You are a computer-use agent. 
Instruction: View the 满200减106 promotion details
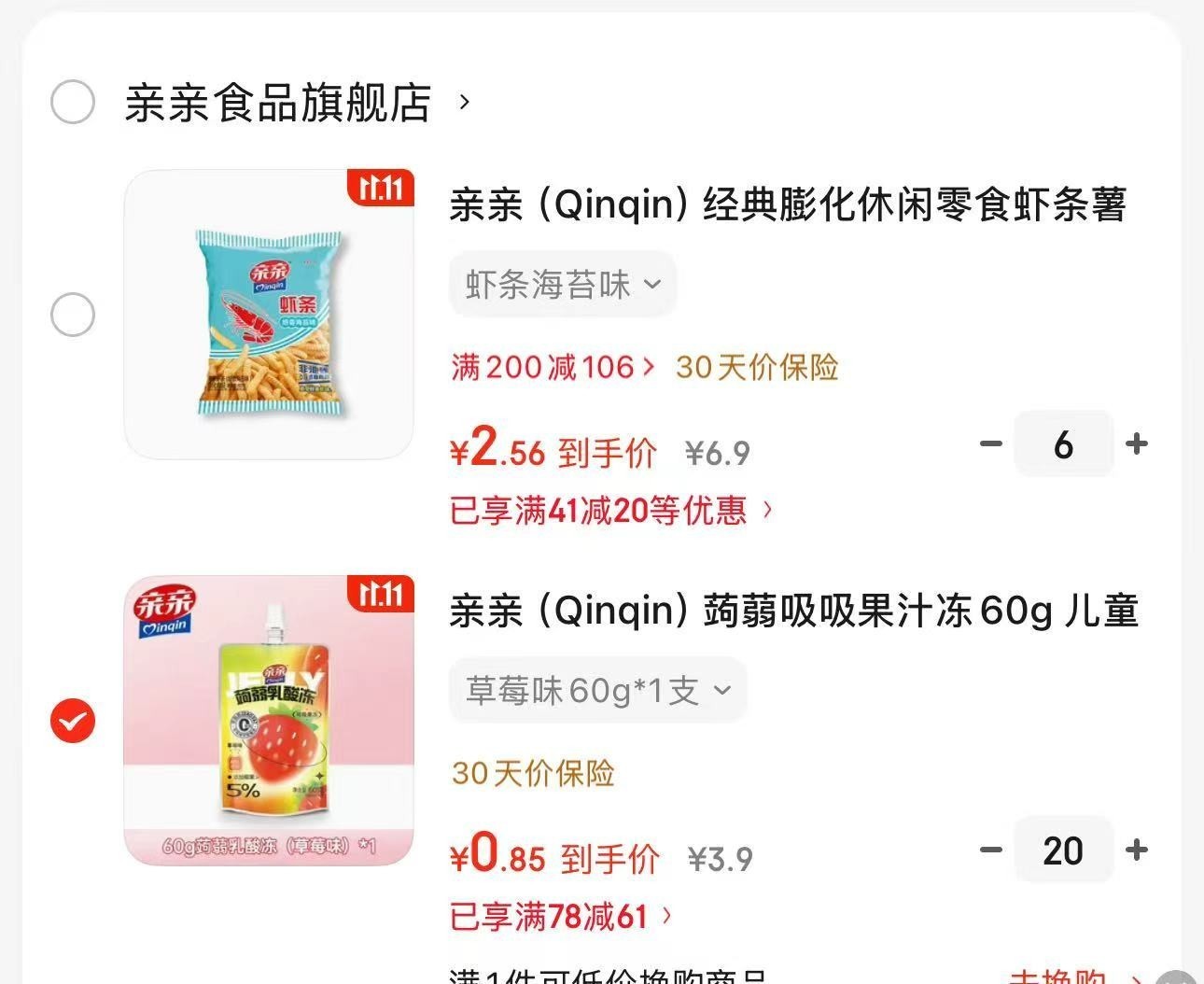coord(553,368)
